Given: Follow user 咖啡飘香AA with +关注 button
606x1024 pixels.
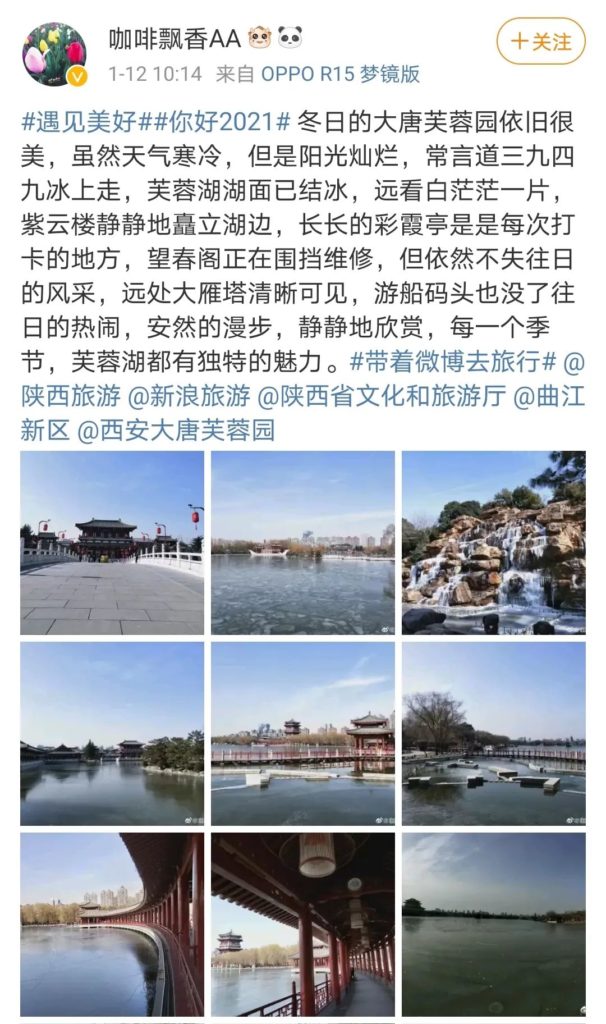Looking at the screenshot, I should 541,42.
